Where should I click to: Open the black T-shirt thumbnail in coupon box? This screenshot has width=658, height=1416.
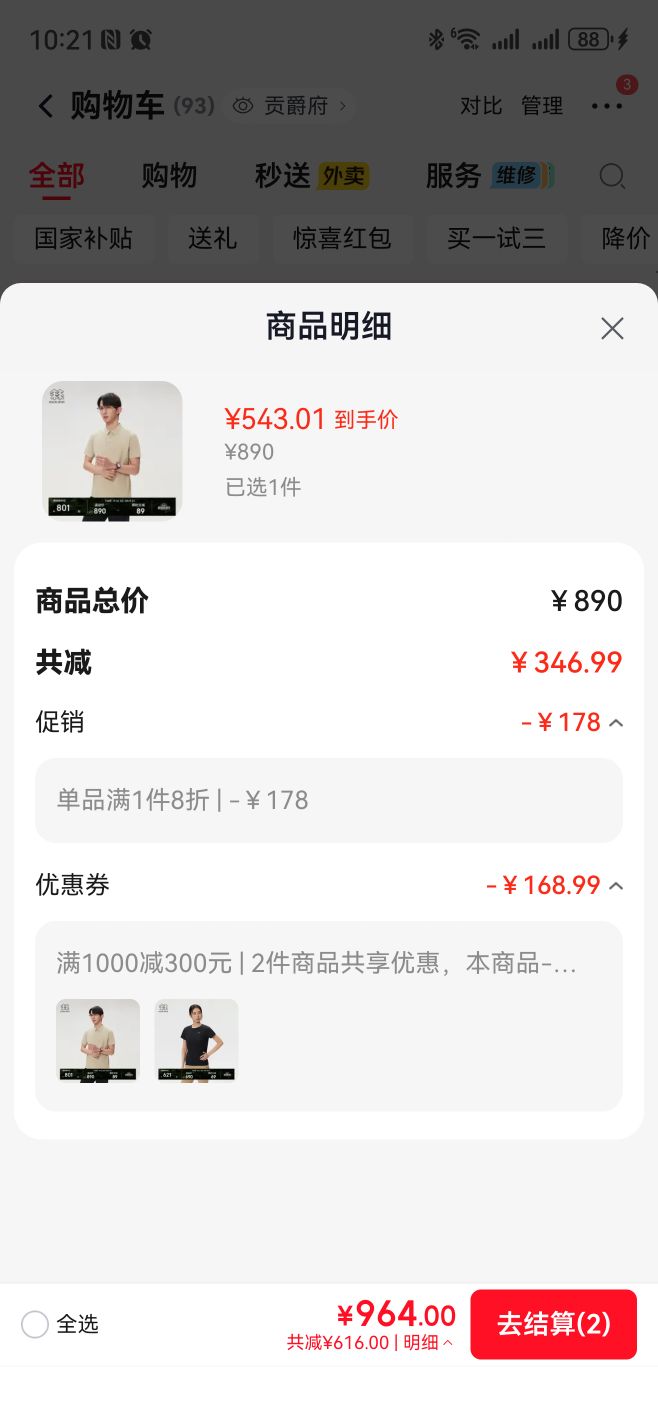(x=196, y=1041)
